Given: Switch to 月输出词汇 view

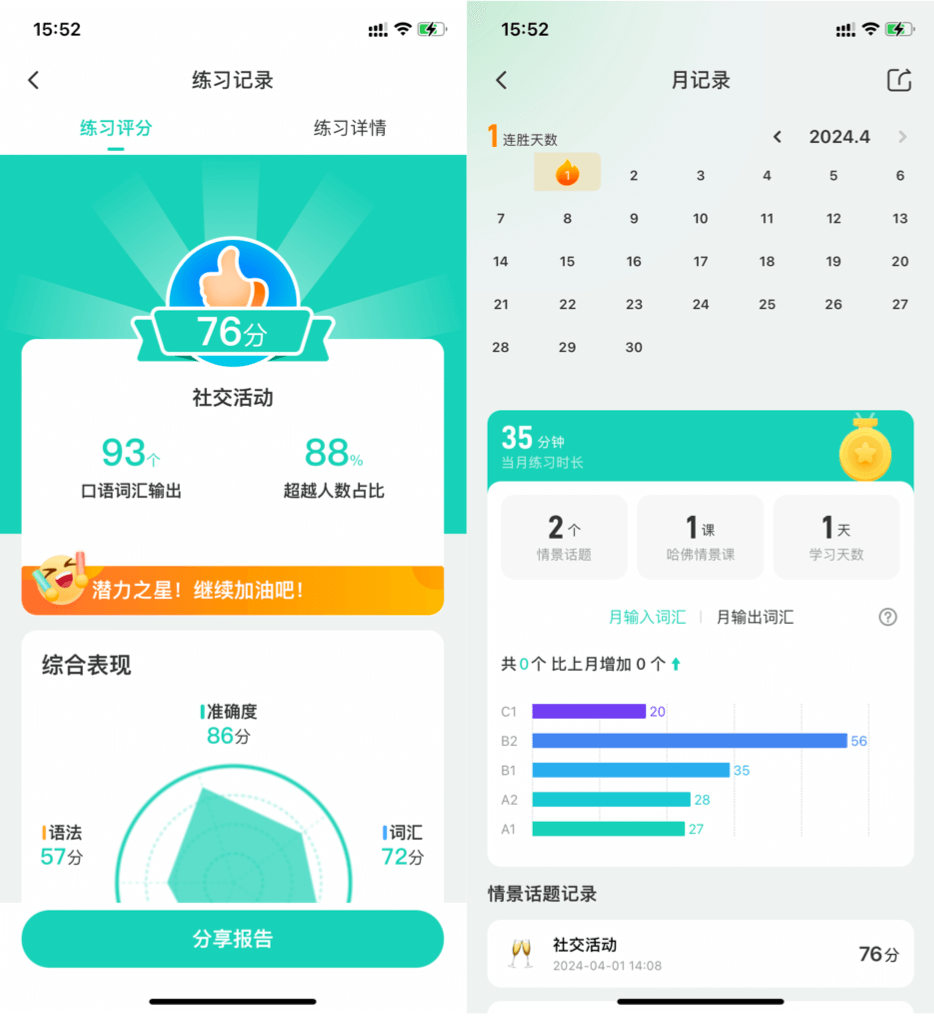Looking at the screenshot, I should coord(755,617).
